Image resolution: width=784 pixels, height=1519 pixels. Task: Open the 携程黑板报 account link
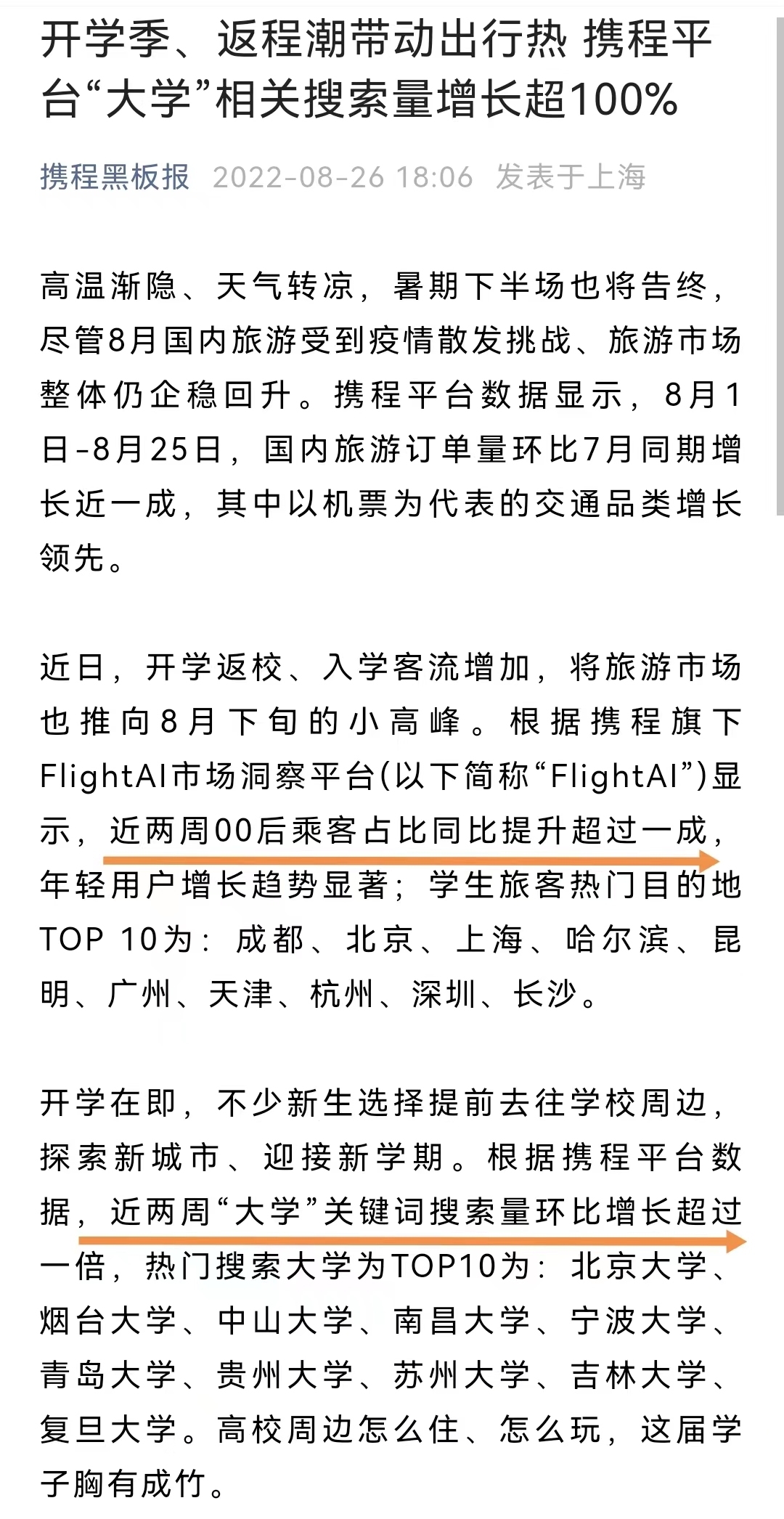pos(115,176)
